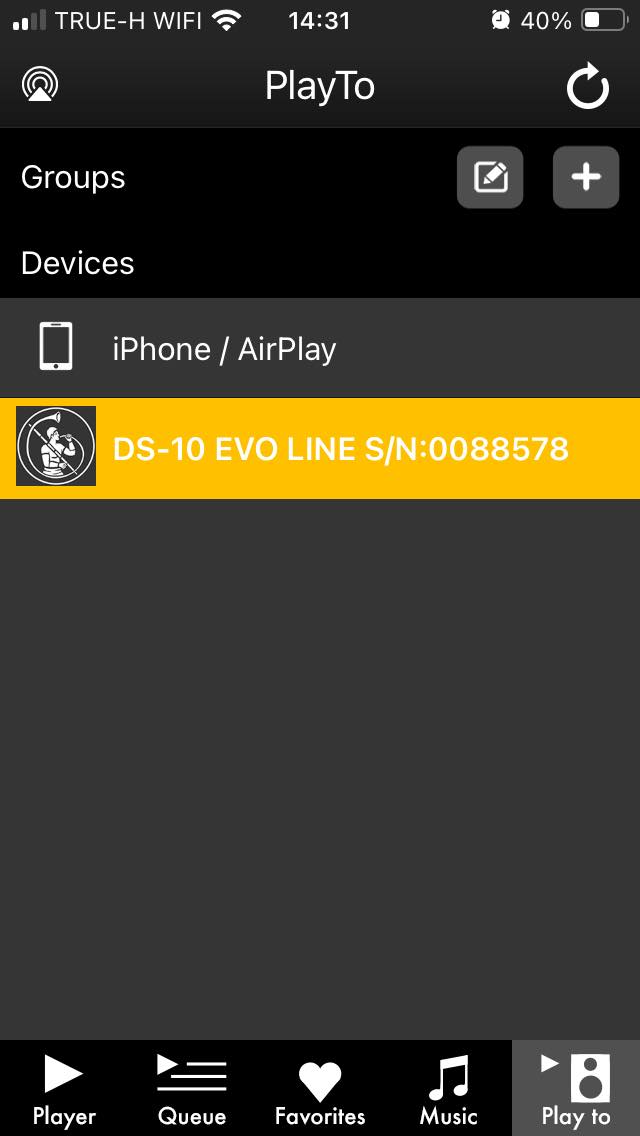The image size is (640, 1136).
Task: Switch to the Player tab
Action: click(x=64, y=1089)
